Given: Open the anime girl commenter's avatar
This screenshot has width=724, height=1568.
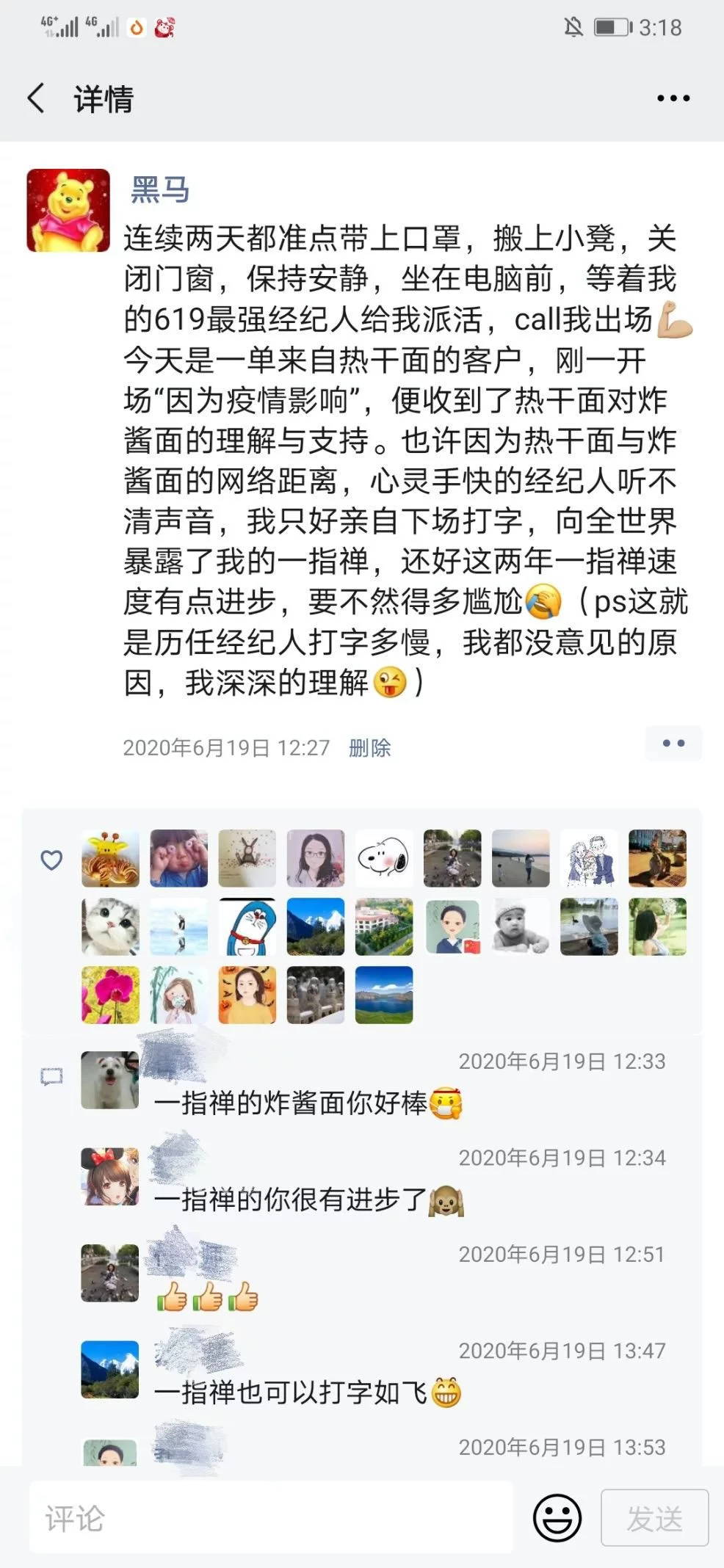Looking at the screenshot, I should click(x=109, y=1177).
